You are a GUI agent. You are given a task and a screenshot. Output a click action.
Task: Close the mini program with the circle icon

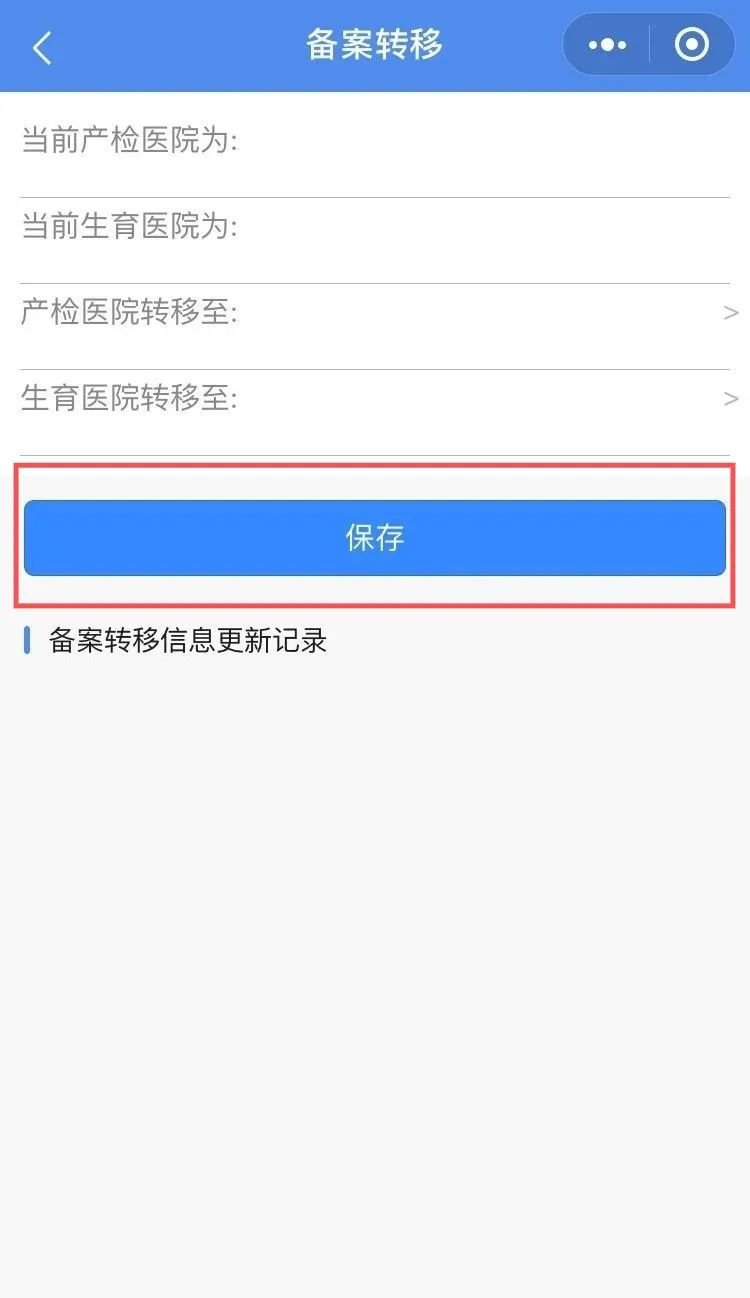(692, 45)
